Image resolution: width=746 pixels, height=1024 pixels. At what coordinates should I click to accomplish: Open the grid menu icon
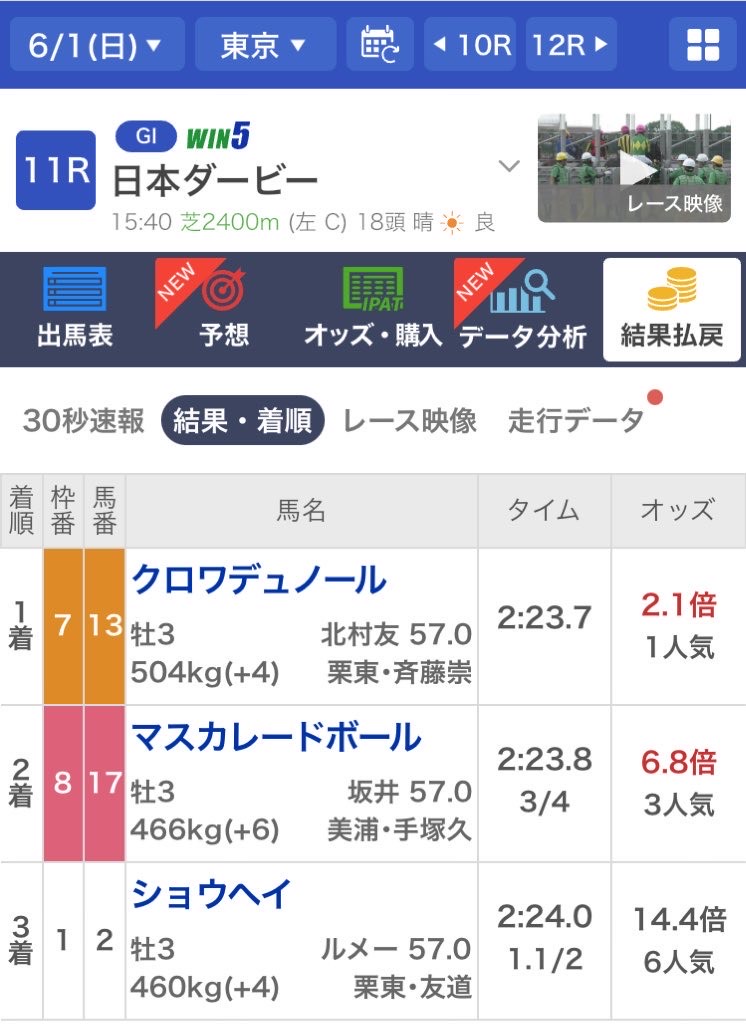click(x=702, y=45)
